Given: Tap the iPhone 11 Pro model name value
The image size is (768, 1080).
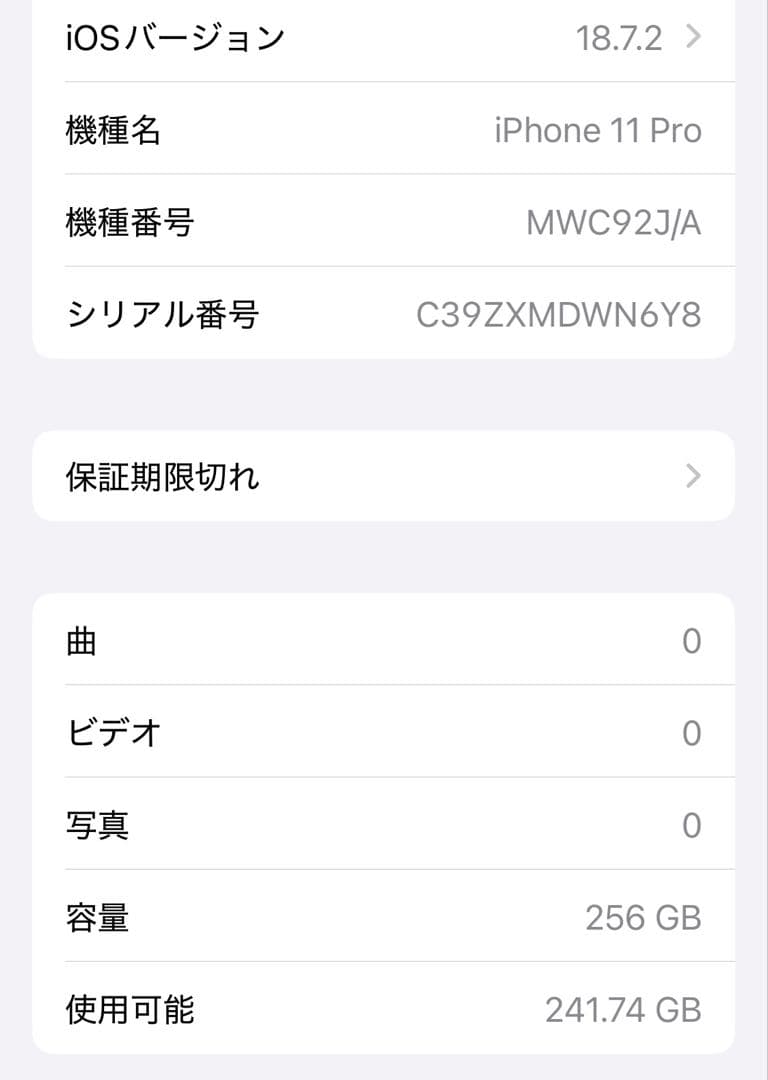Looking at the screenshot, I should point(597,129).
